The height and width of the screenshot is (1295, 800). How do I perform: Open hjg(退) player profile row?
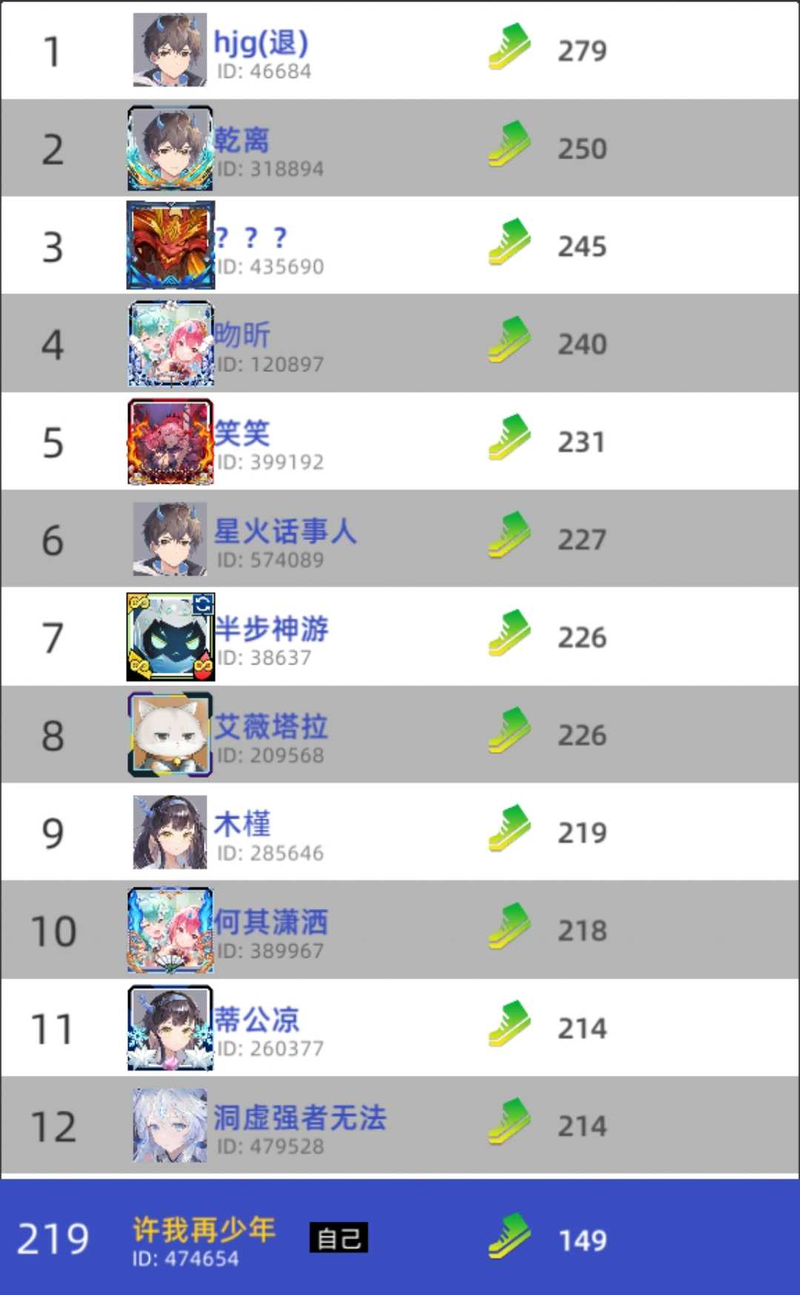pos(261,44)
